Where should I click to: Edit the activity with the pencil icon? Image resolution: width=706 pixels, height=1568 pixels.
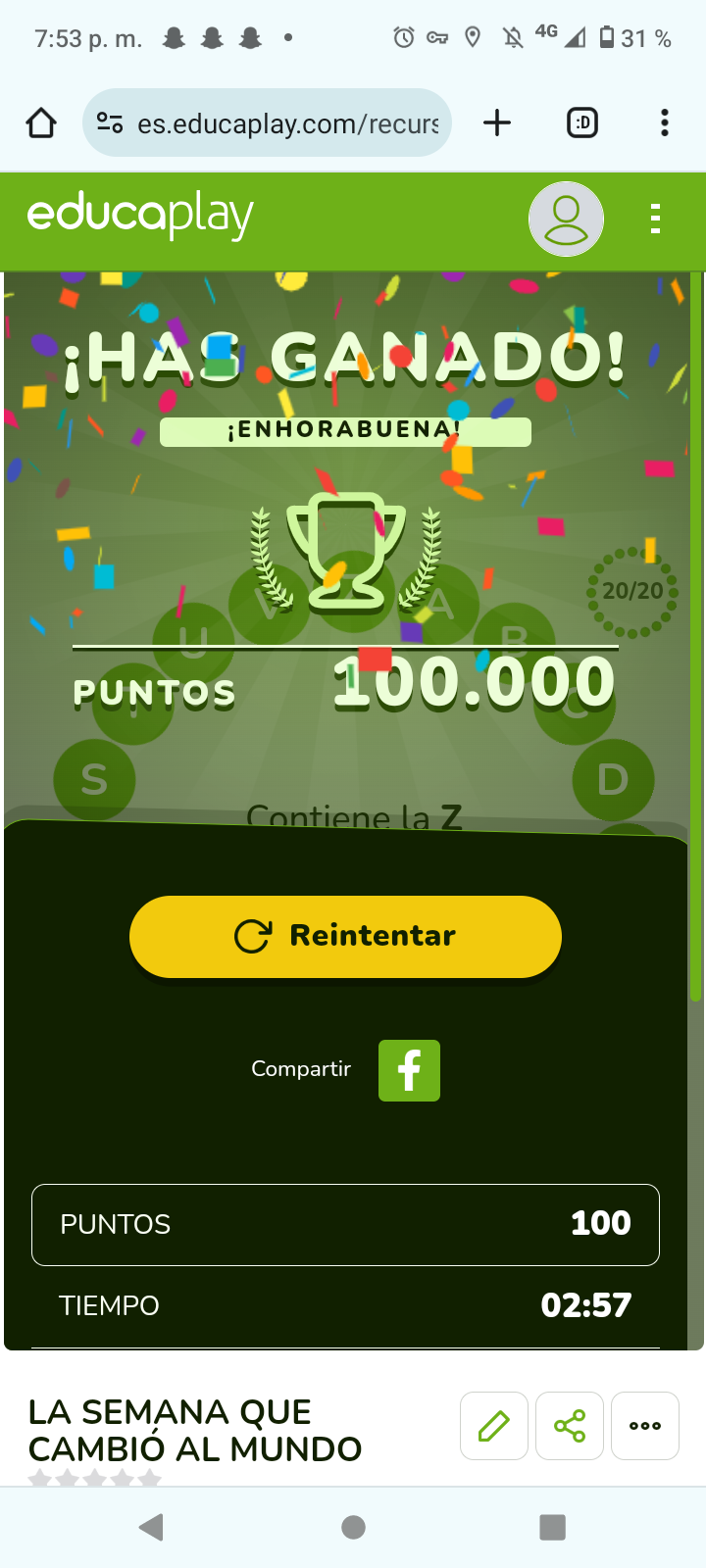(x=494, y=1426)
